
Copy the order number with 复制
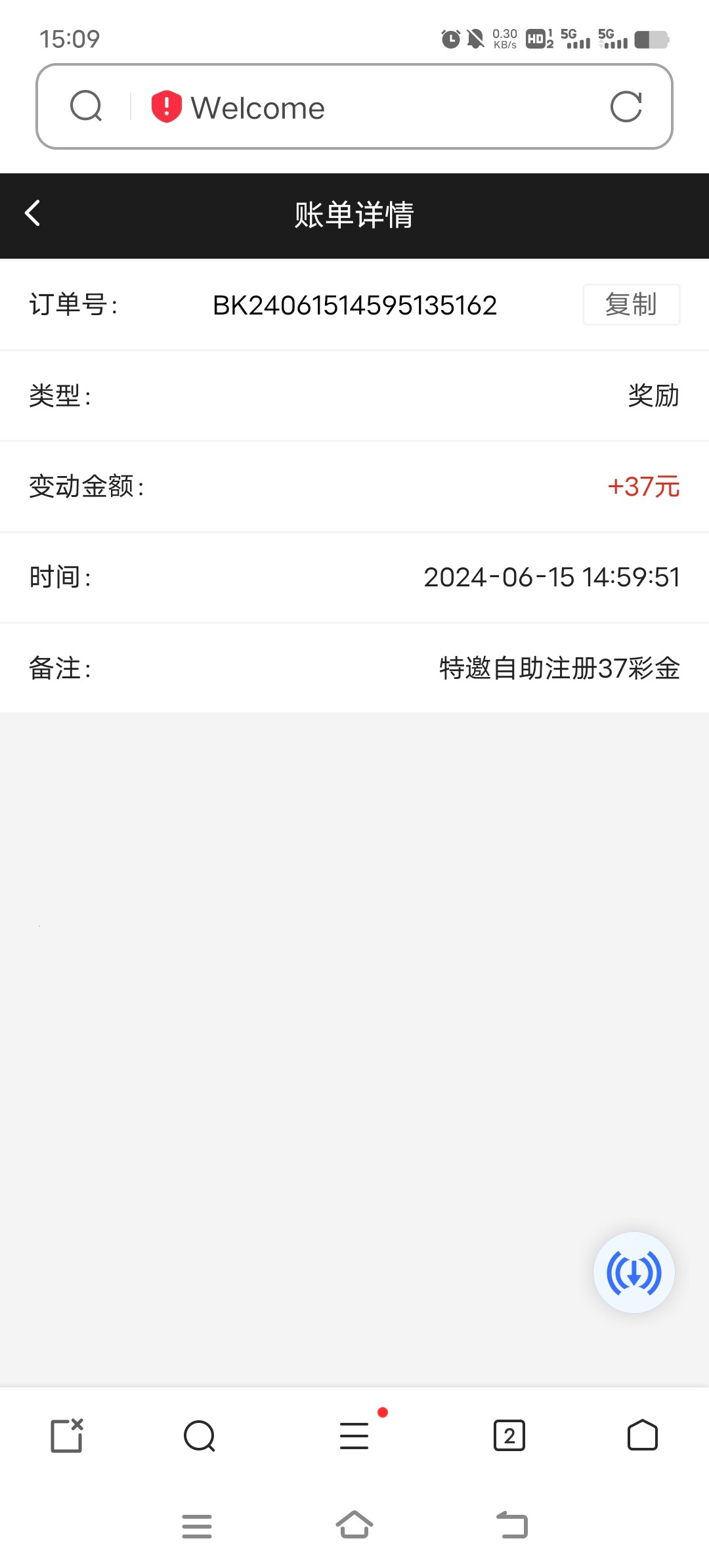[631, 305]
